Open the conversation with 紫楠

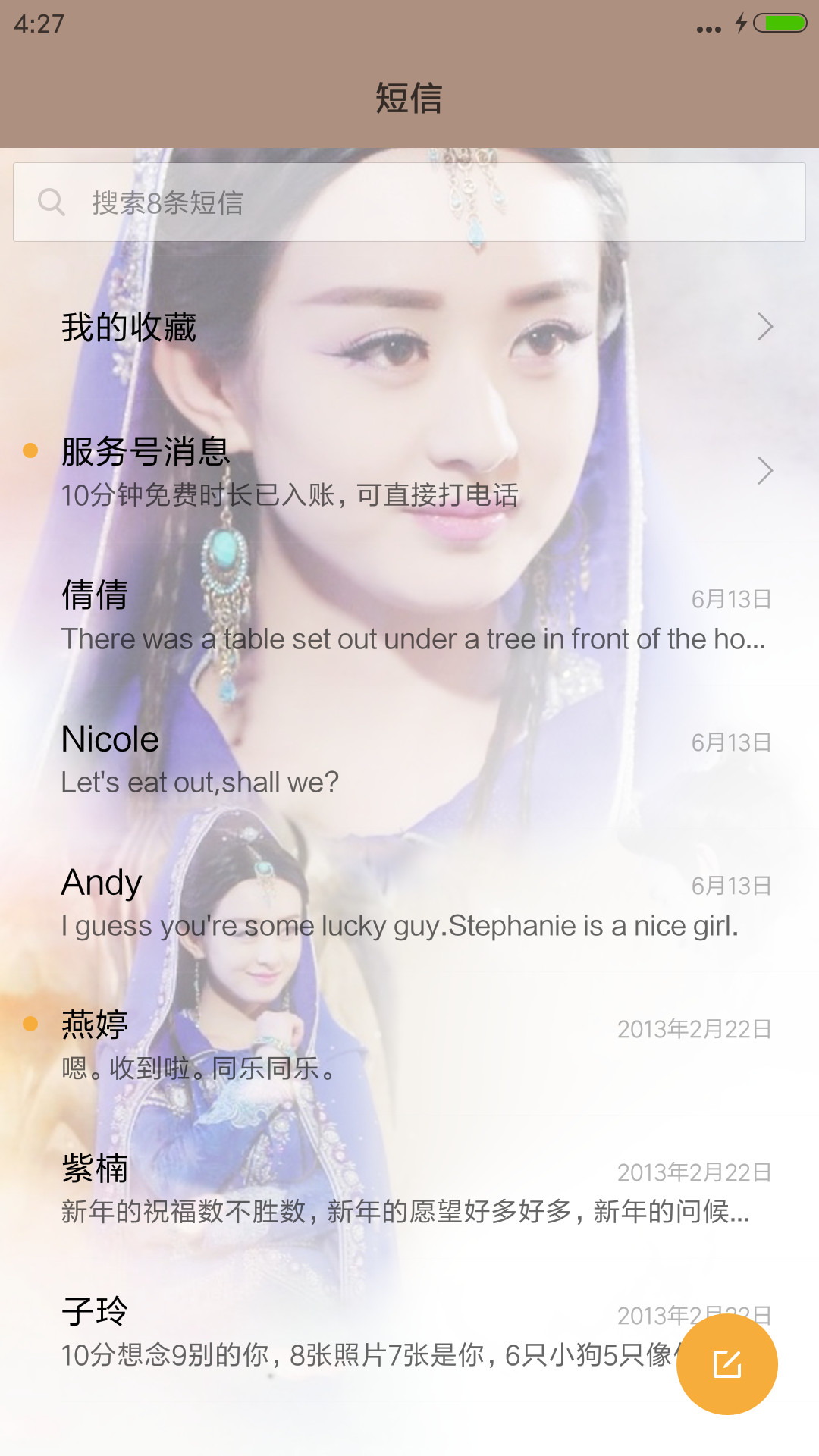(409, 1188)
